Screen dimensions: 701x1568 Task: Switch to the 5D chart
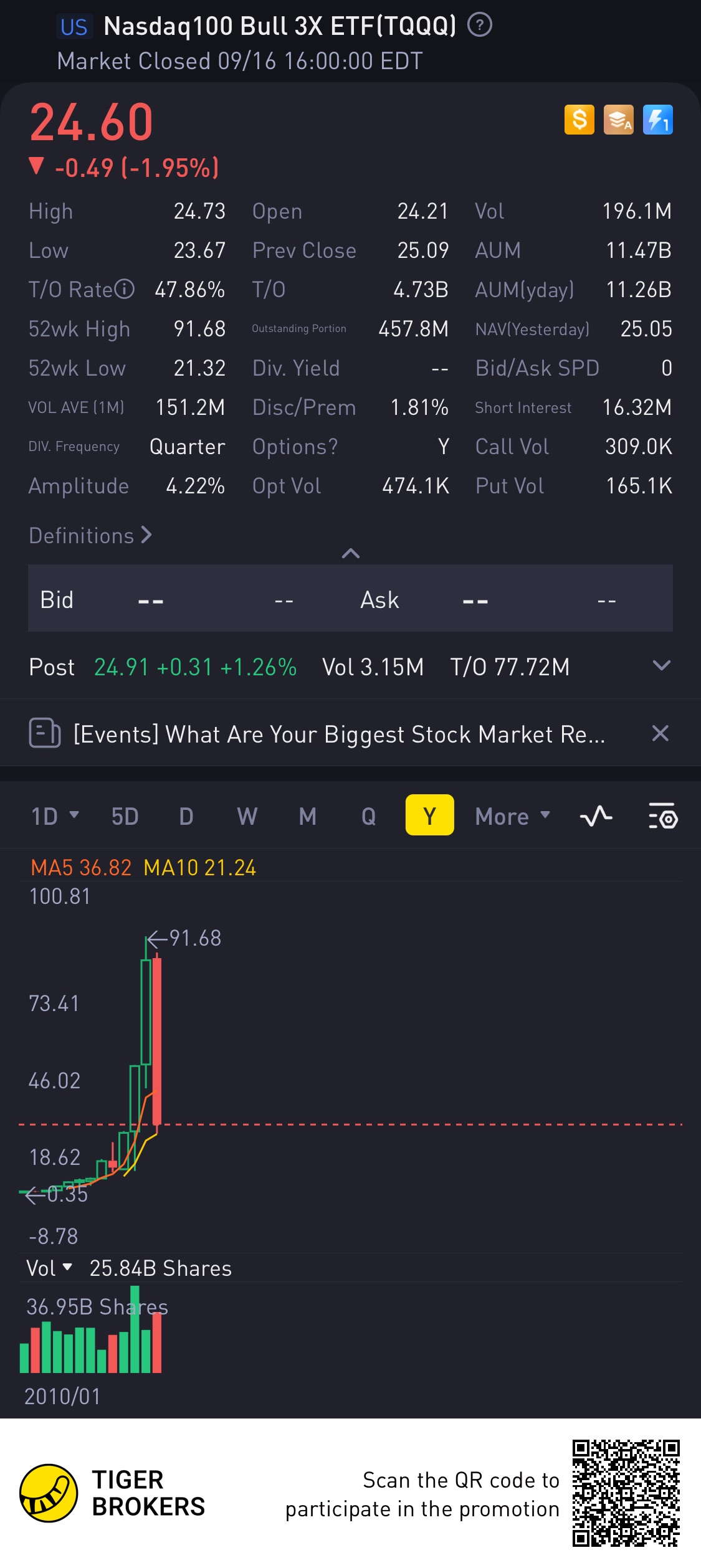[125, 816]
